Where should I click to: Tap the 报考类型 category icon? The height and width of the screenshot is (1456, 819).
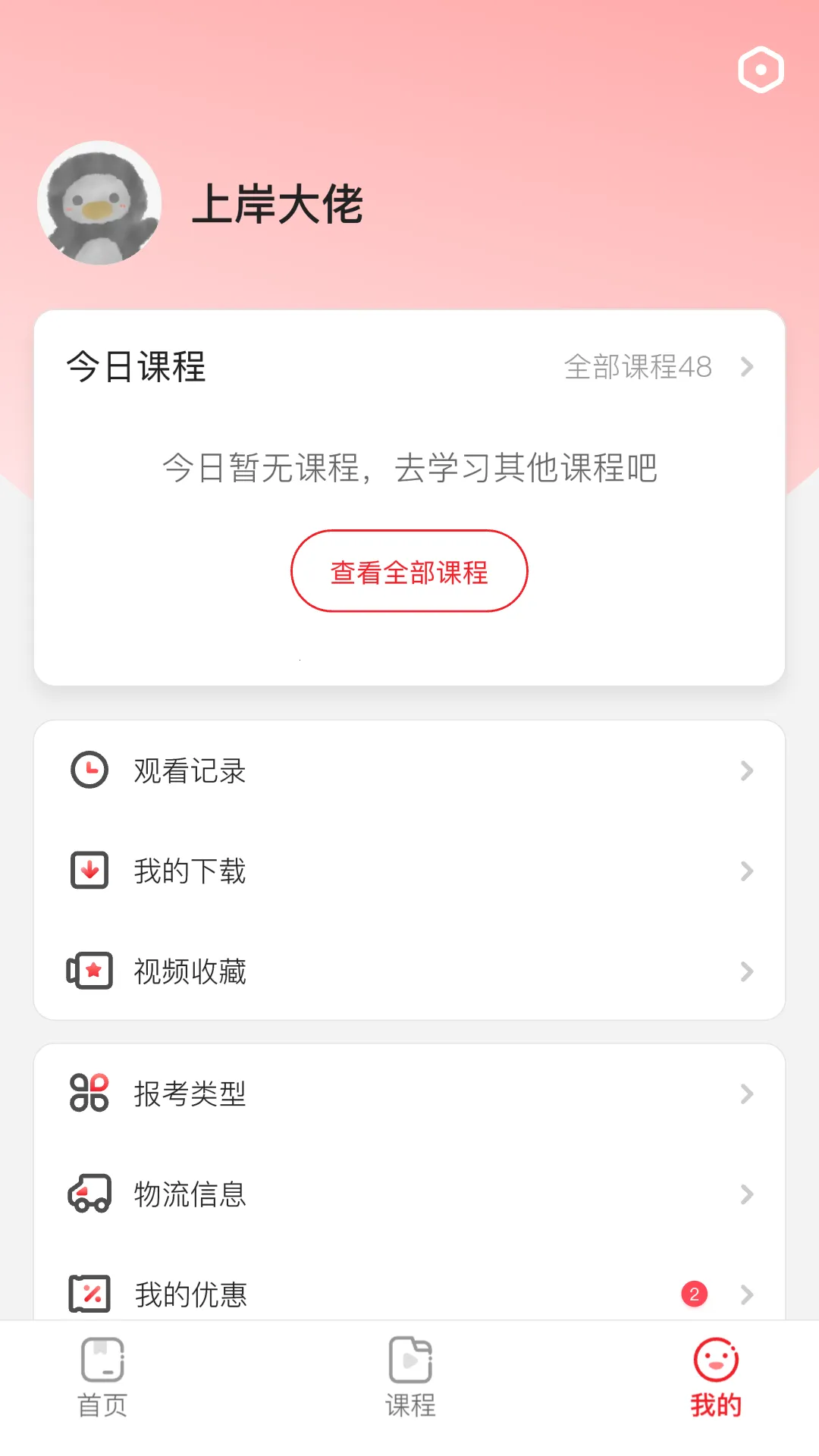(89, 1094)
